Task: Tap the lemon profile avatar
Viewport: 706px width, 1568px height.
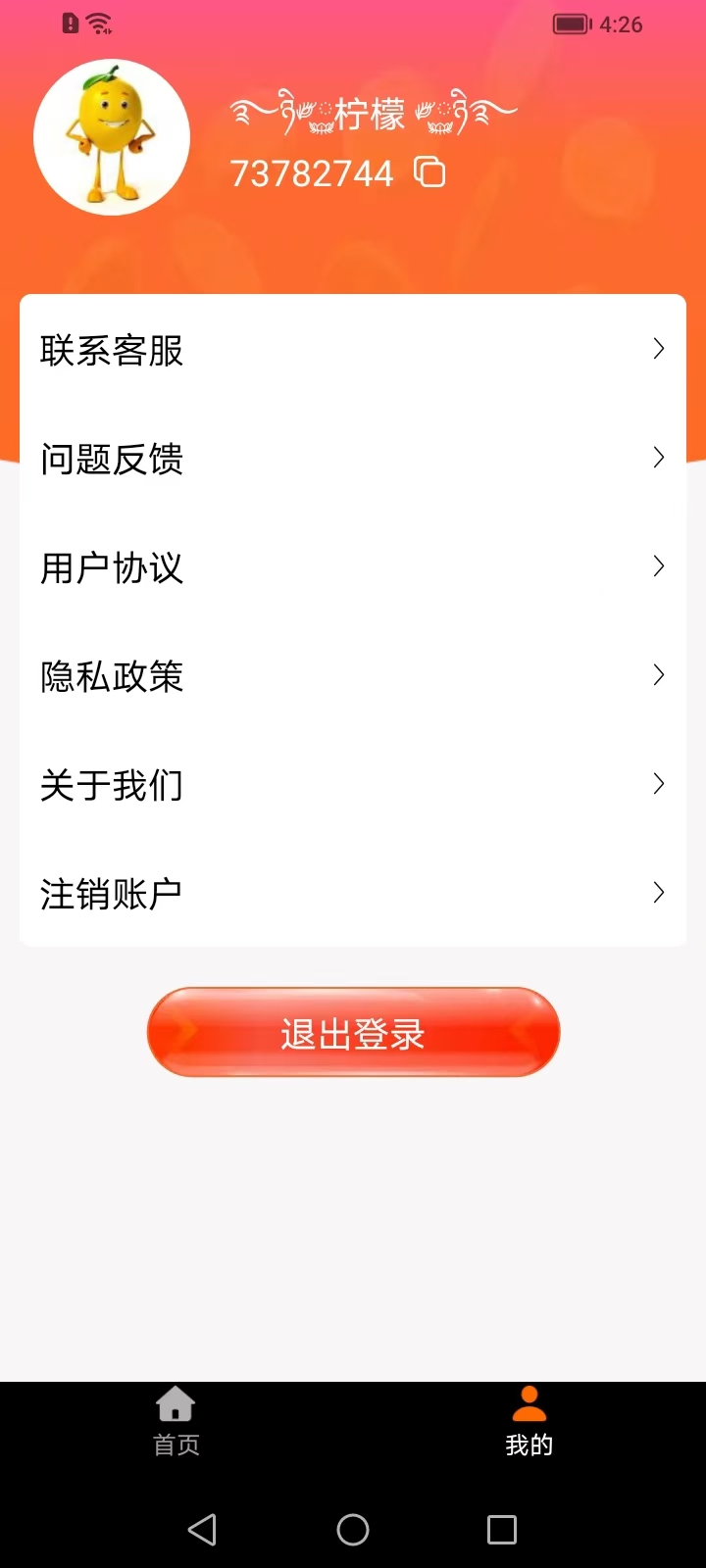Action: tap(112, 137)
